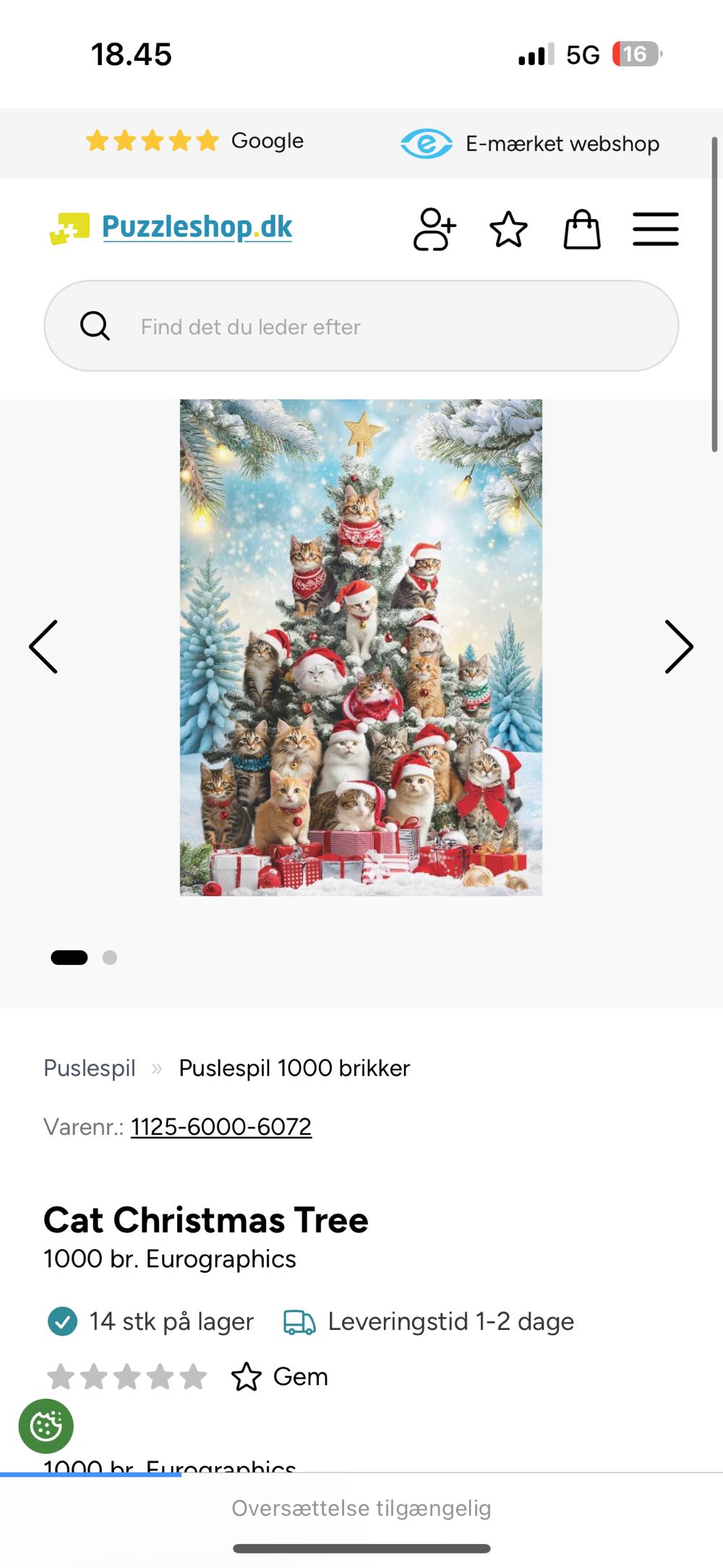The image size is (723, 1568).
Task: Open the hamburger menu
Action: [x=655, y=229]
